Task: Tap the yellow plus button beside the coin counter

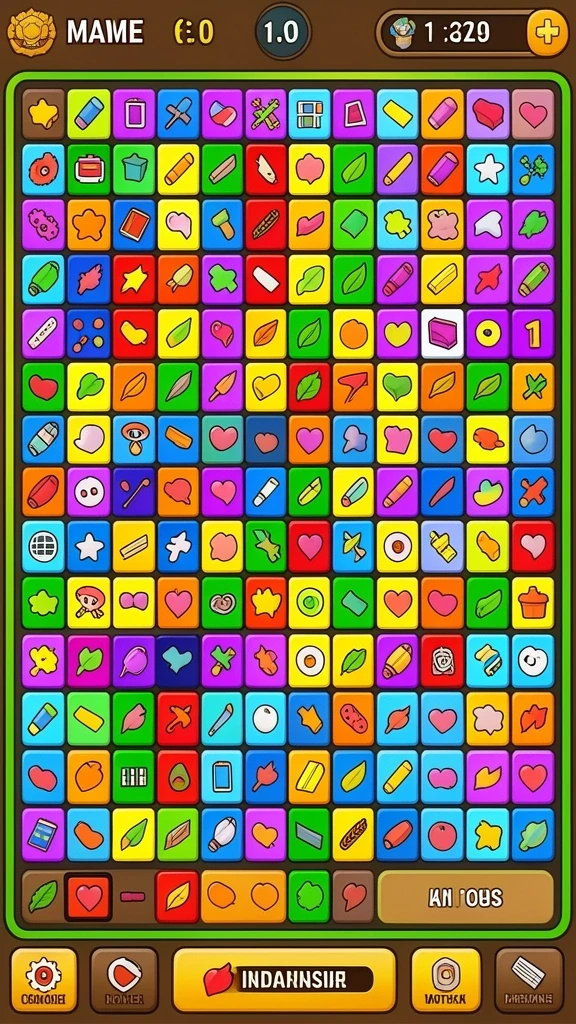Action: coord(547,33)
